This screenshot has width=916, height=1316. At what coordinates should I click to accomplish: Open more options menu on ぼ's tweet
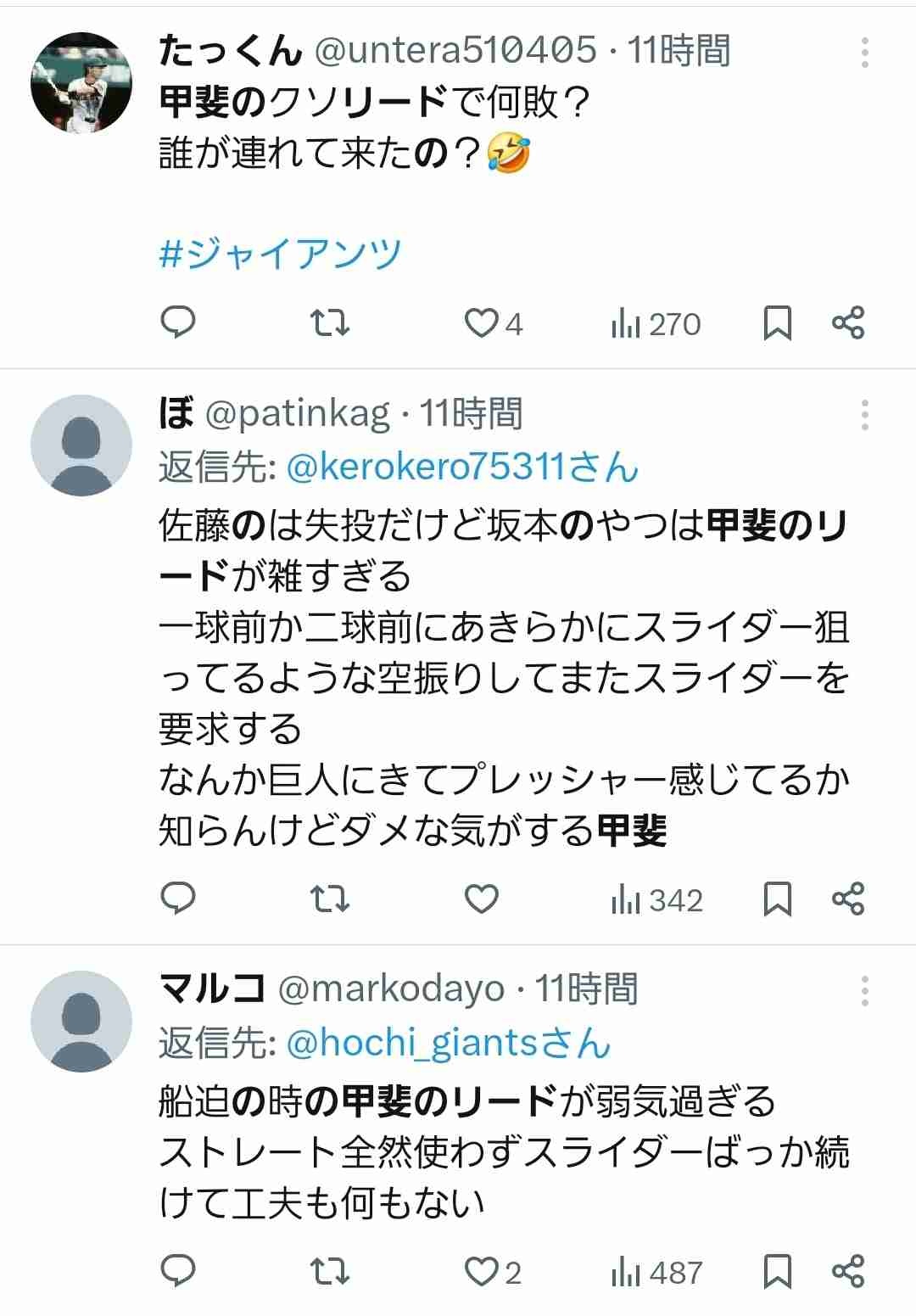click(865, 414)
